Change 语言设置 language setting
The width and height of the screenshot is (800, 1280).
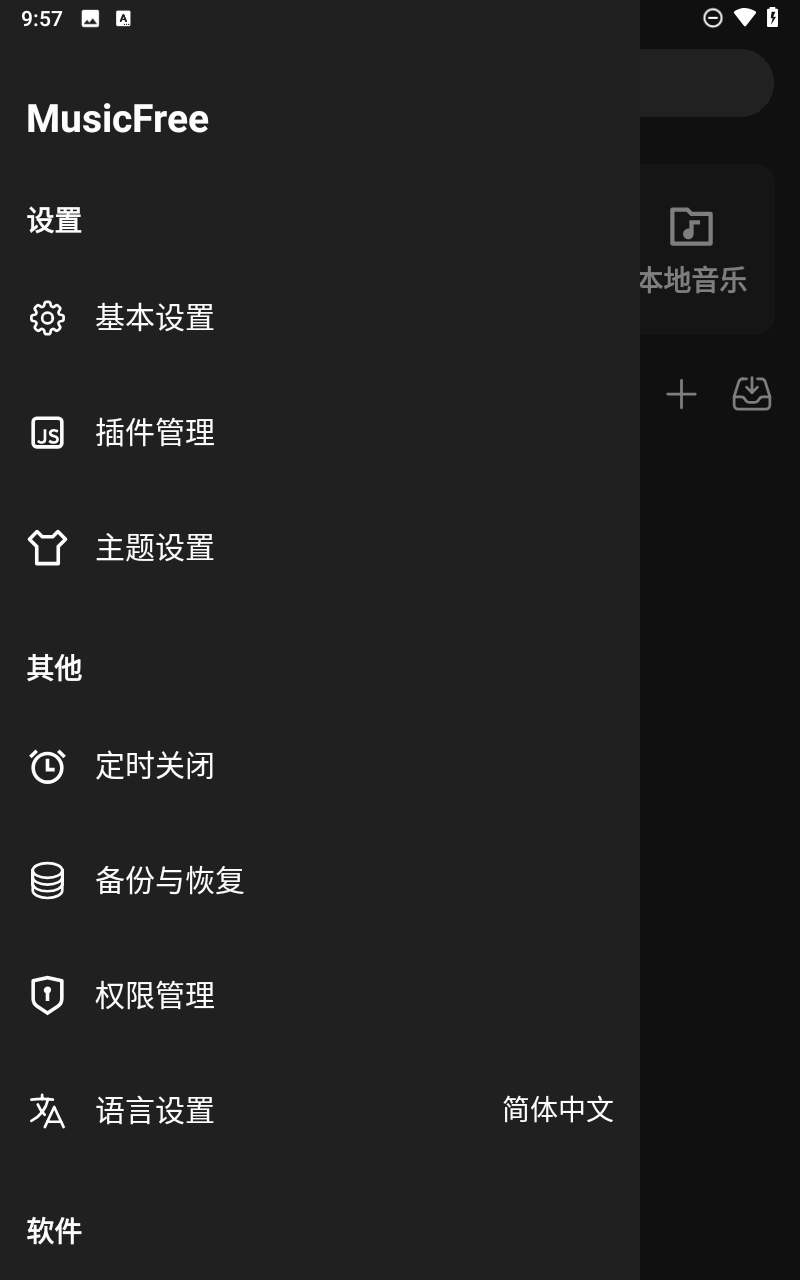coord(320,1111)
